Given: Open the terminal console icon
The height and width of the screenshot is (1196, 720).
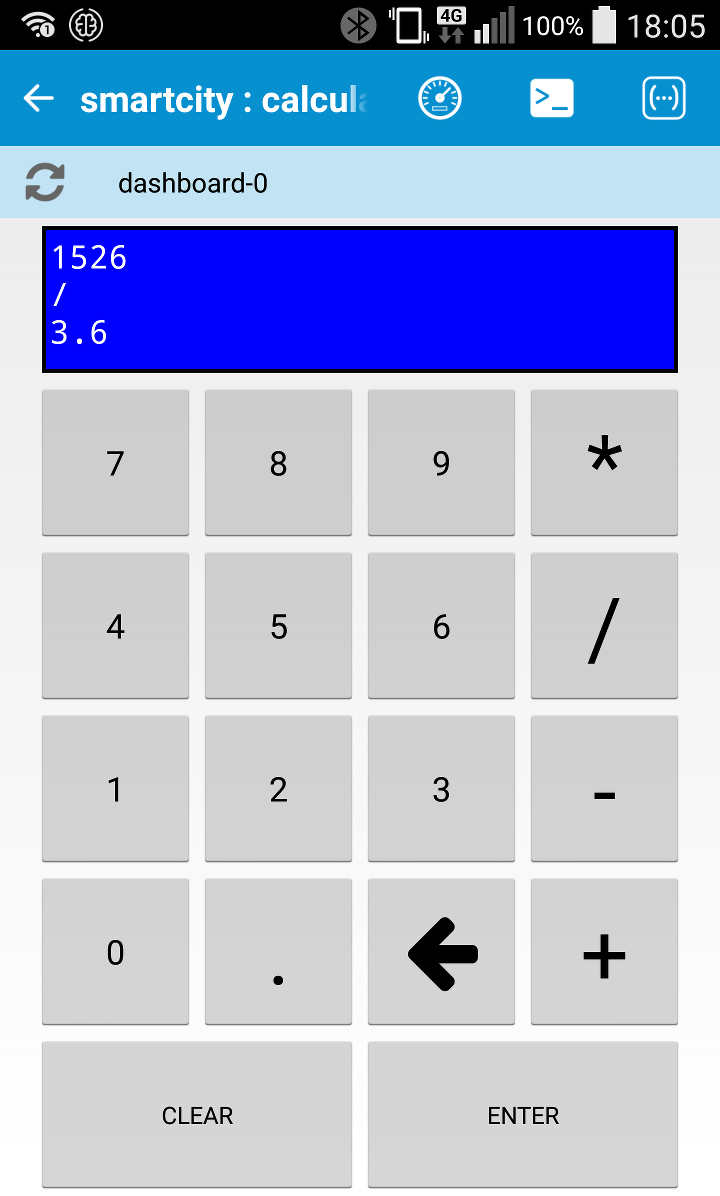Looking at the screenshot, I should 551,98.
